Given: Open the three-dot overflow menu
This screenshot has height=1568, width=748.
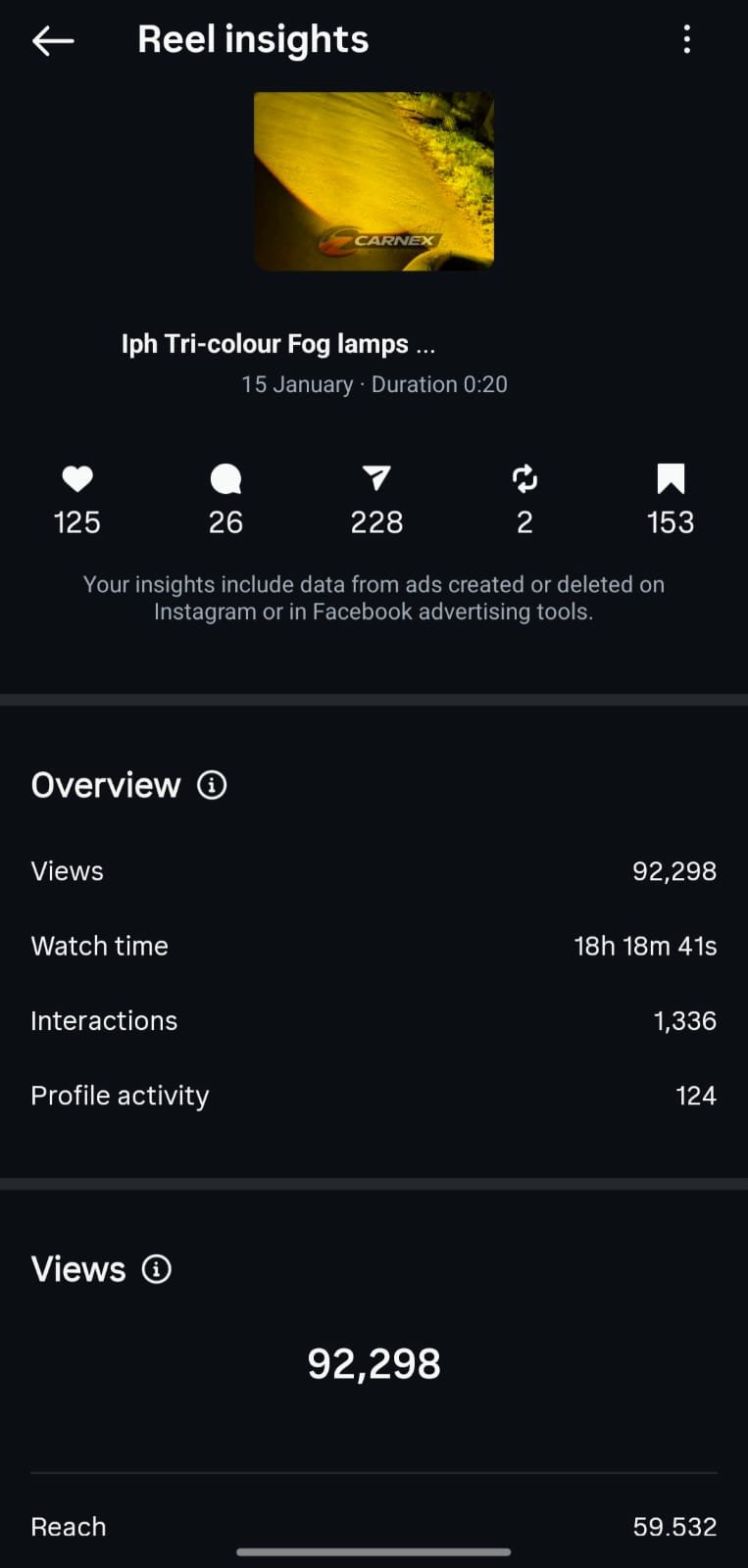Looking at the screenshot, I should coord(686,39).
